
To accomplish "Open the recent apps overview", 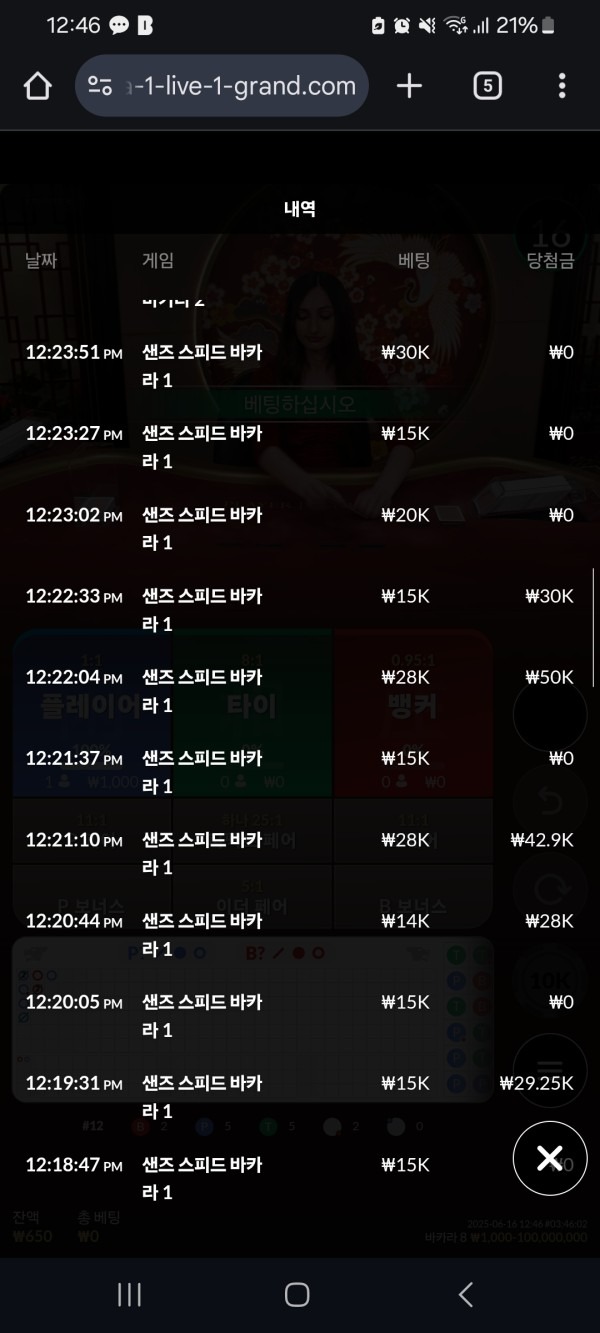I will pos(129,1295).
